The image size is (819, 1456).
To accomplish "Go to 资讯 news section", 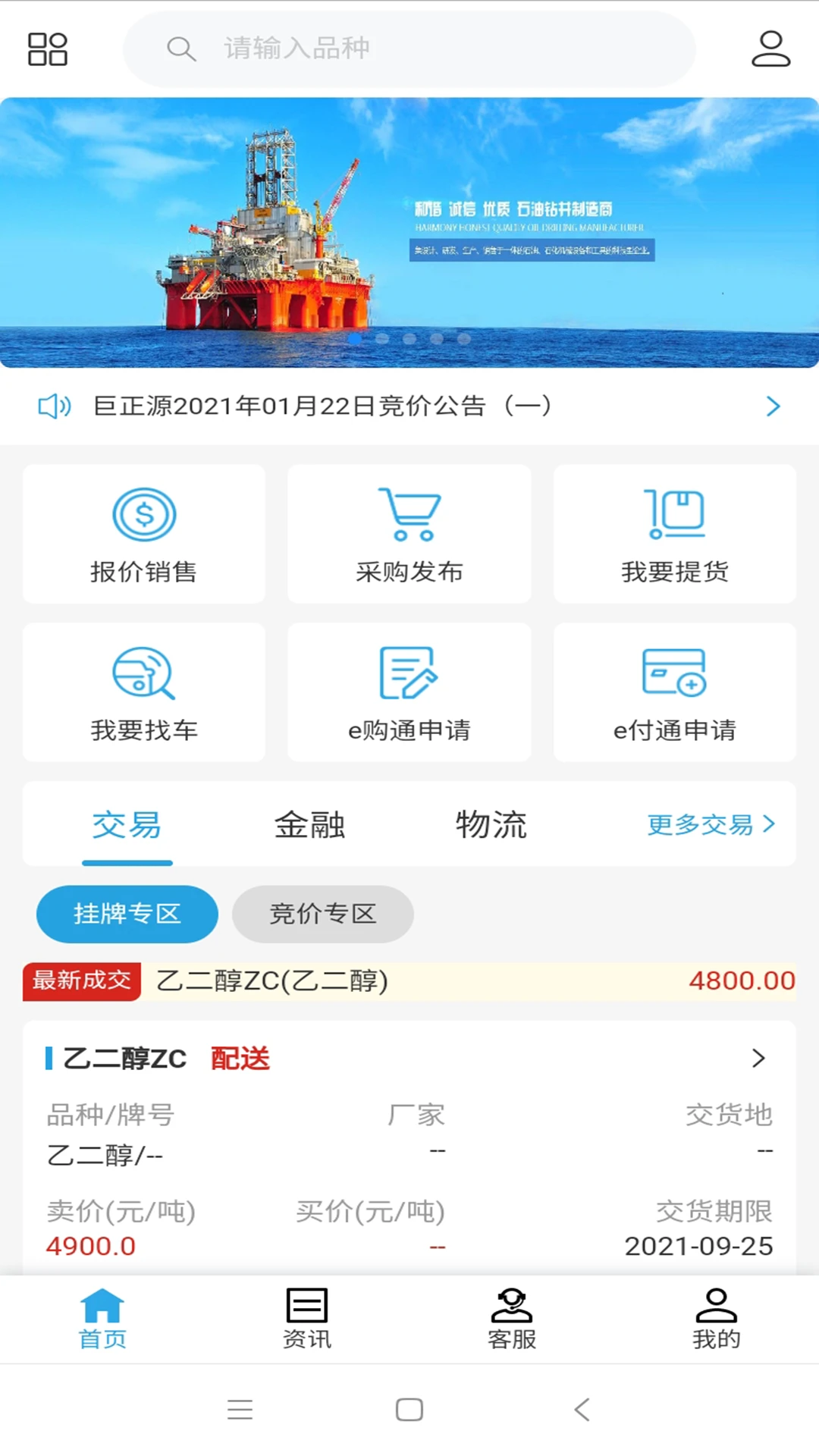I will [306, 1319].
